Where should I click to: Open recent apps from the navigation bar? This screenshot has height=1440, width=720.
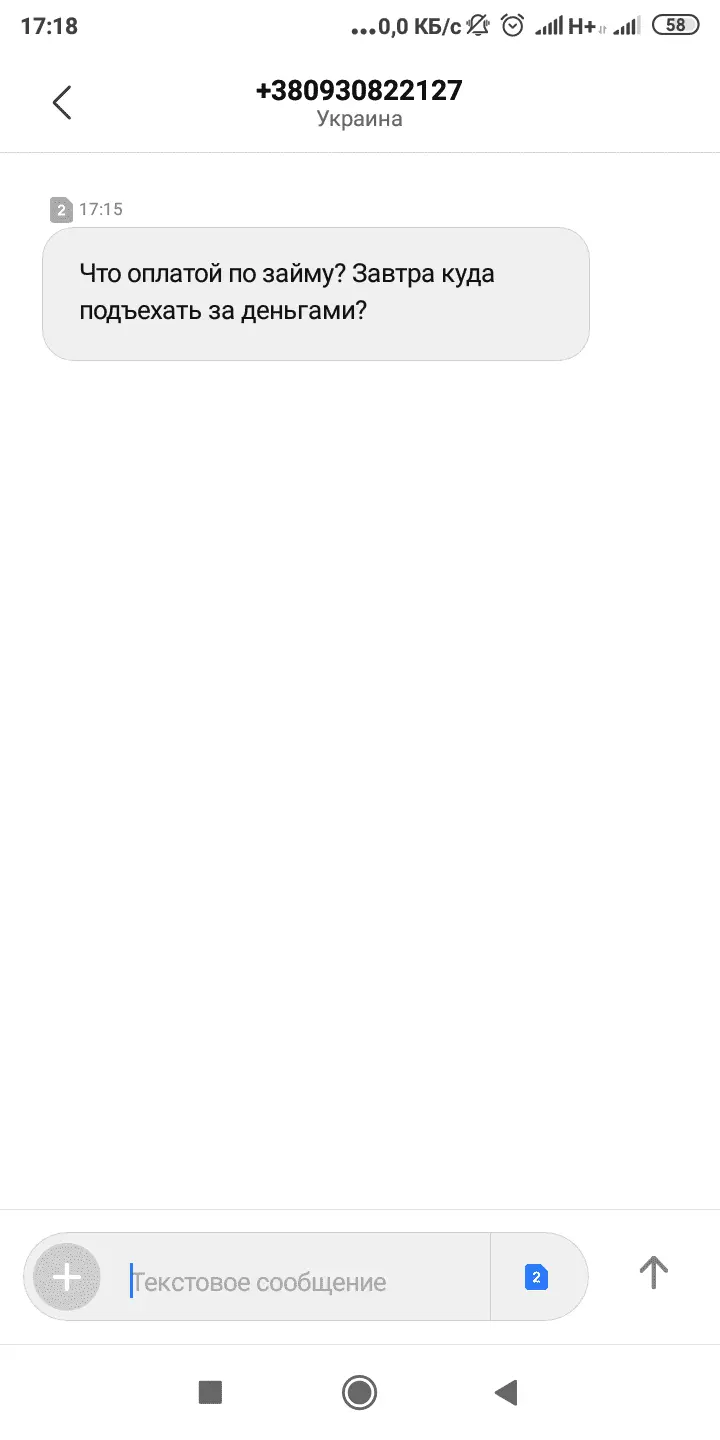click(210, 1392)
